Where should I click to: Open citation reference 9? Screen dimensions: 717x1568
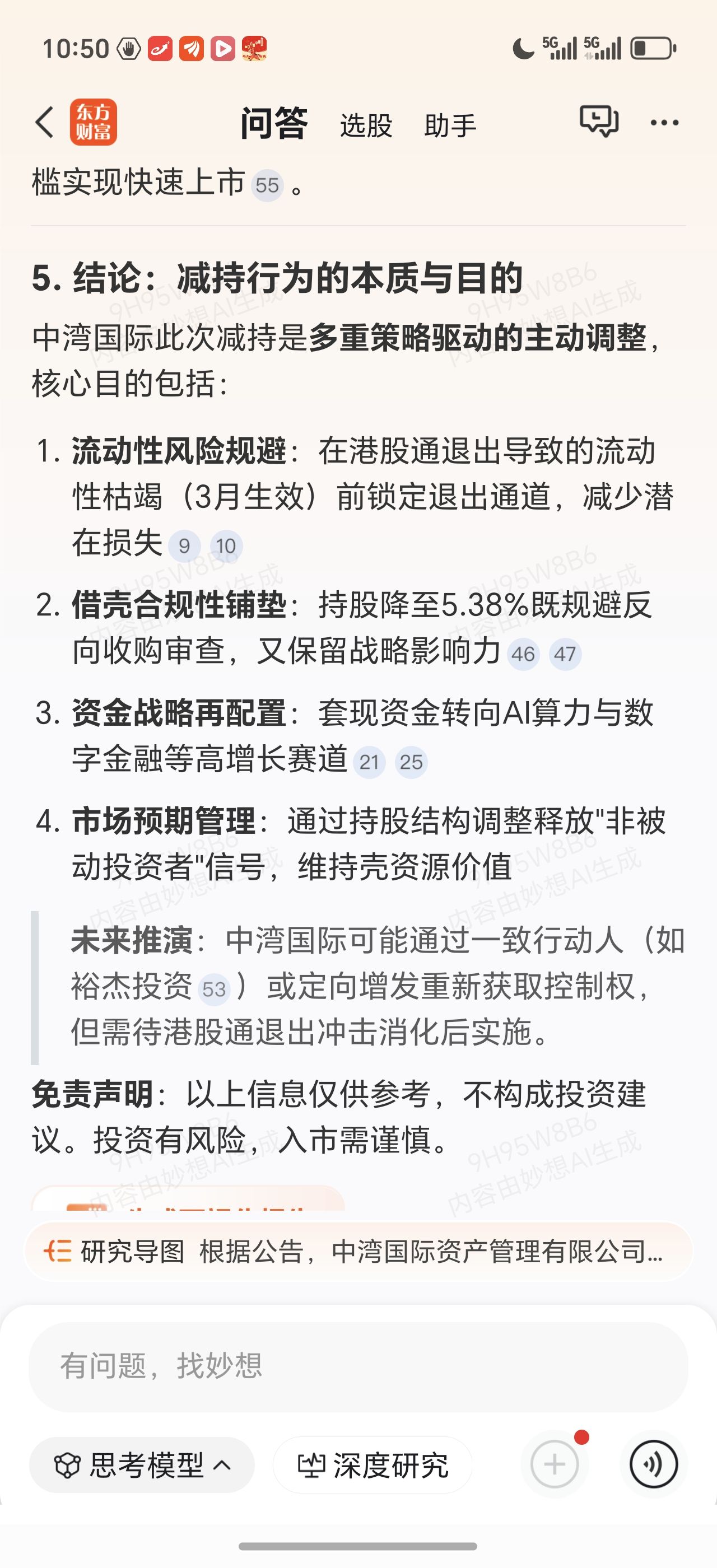coord(184,546)
